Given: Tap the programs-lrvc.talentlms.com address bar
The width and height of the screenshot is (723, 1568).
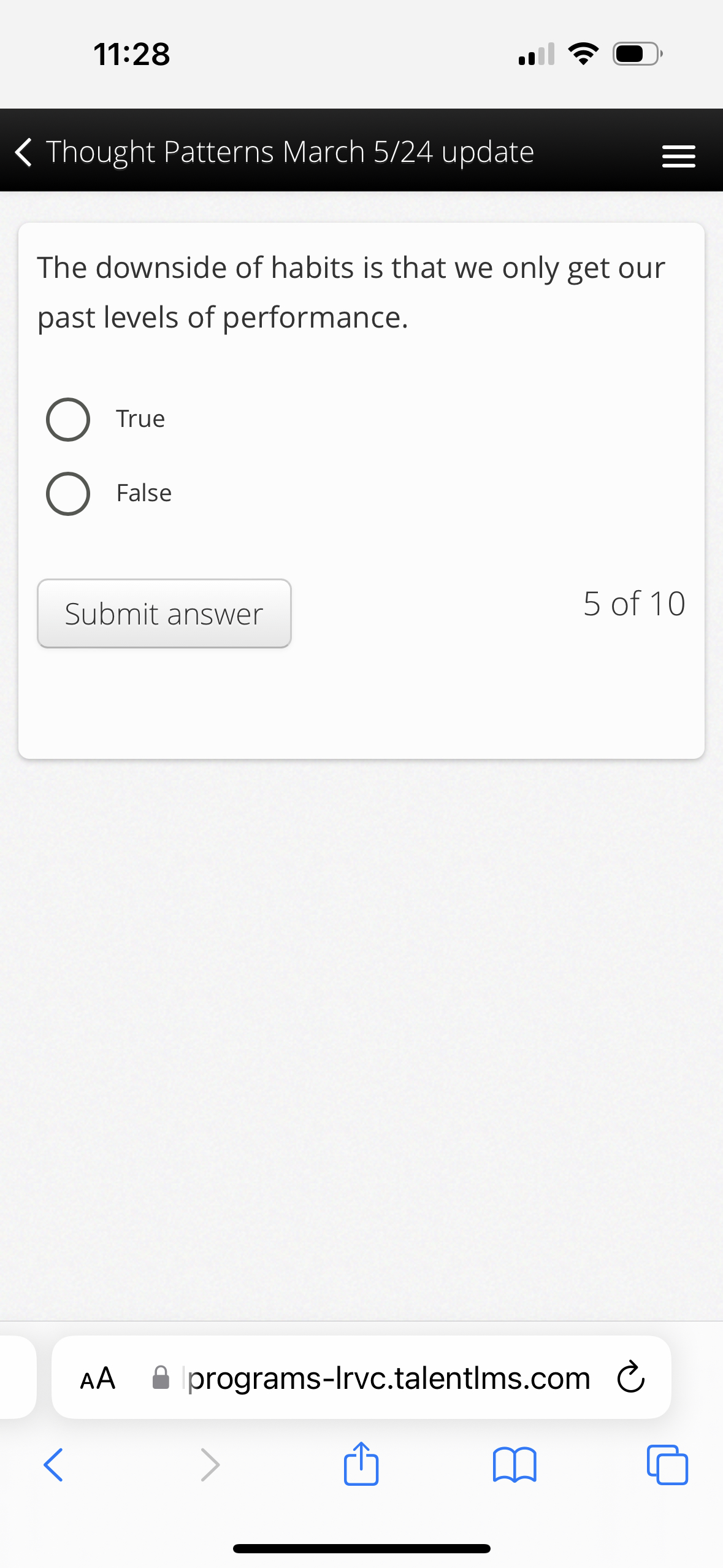Looking at the screenshot, I should click(x=387, y=1377).
